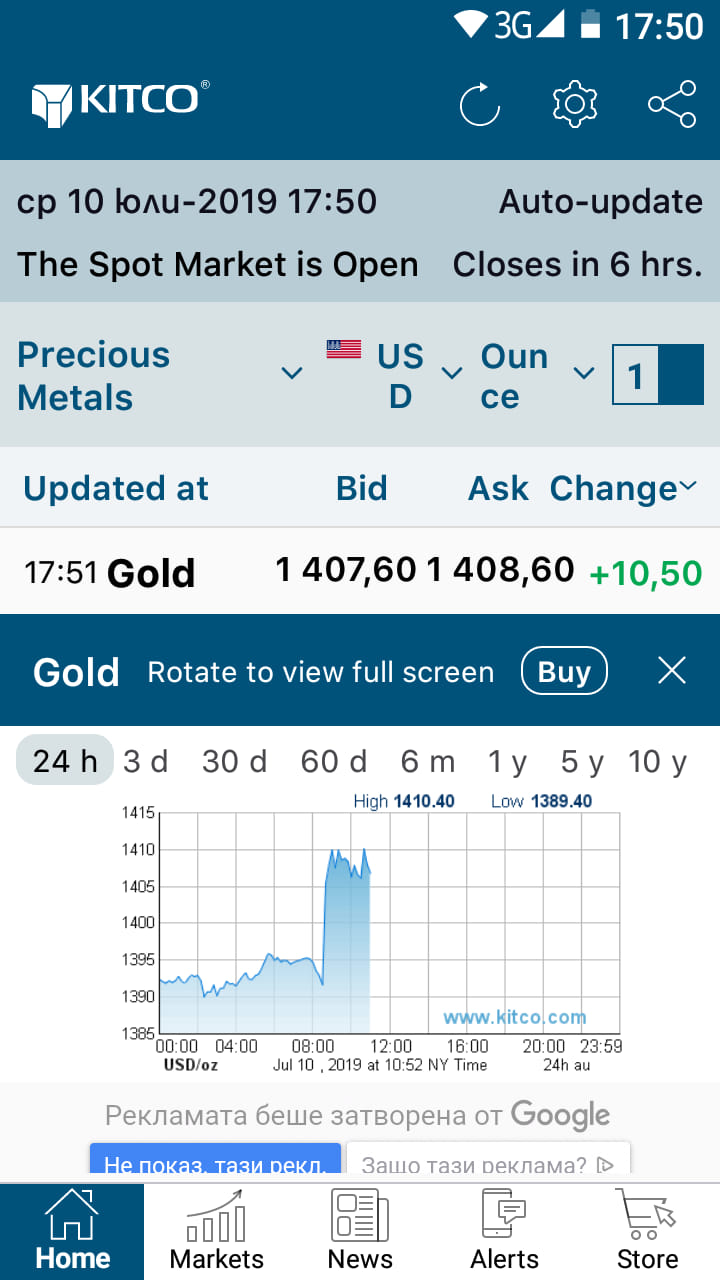This screenshot has width=720, height=1280.
Task: Buy gold from the chart header
Action: coord(564,672)
